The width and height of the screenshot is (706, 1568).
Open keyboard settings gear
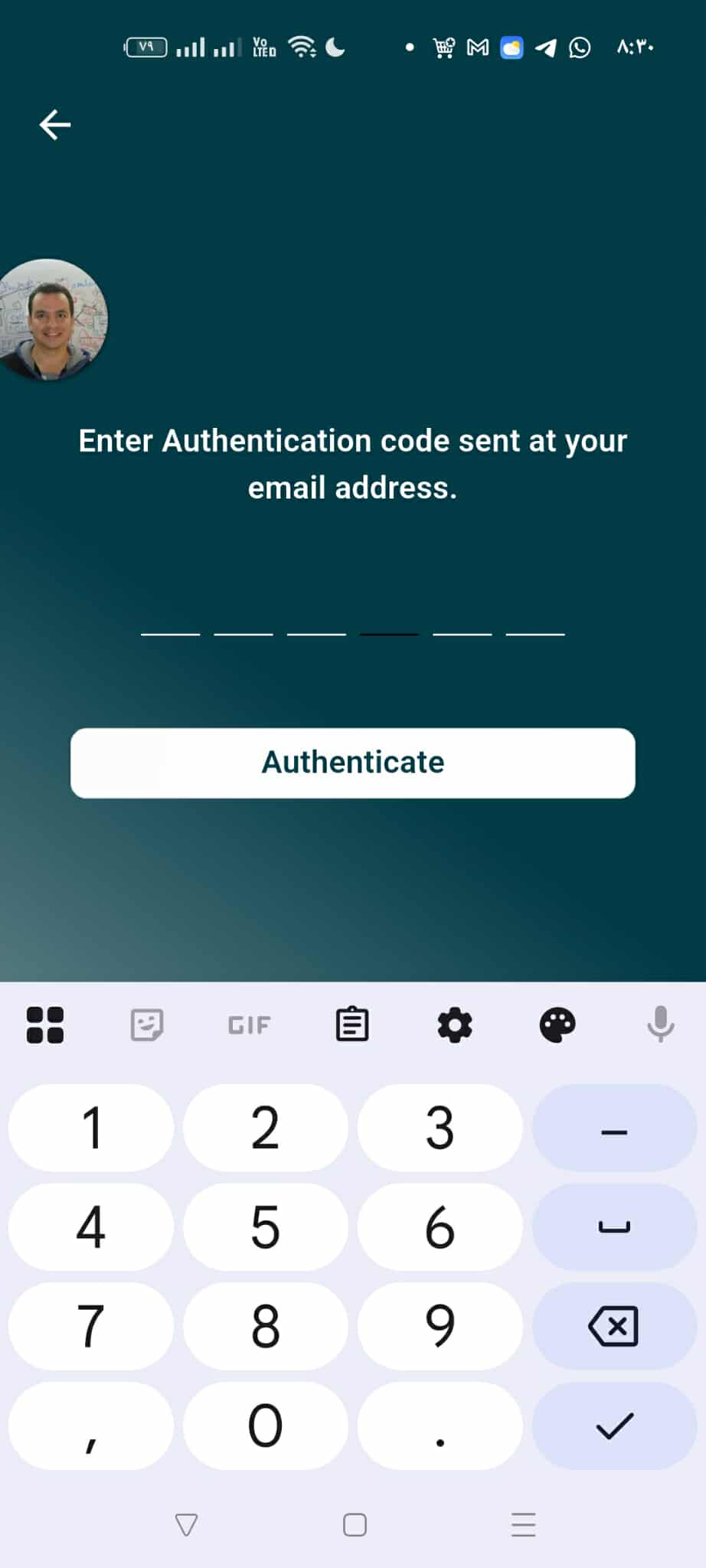(x=455, y=1024)
